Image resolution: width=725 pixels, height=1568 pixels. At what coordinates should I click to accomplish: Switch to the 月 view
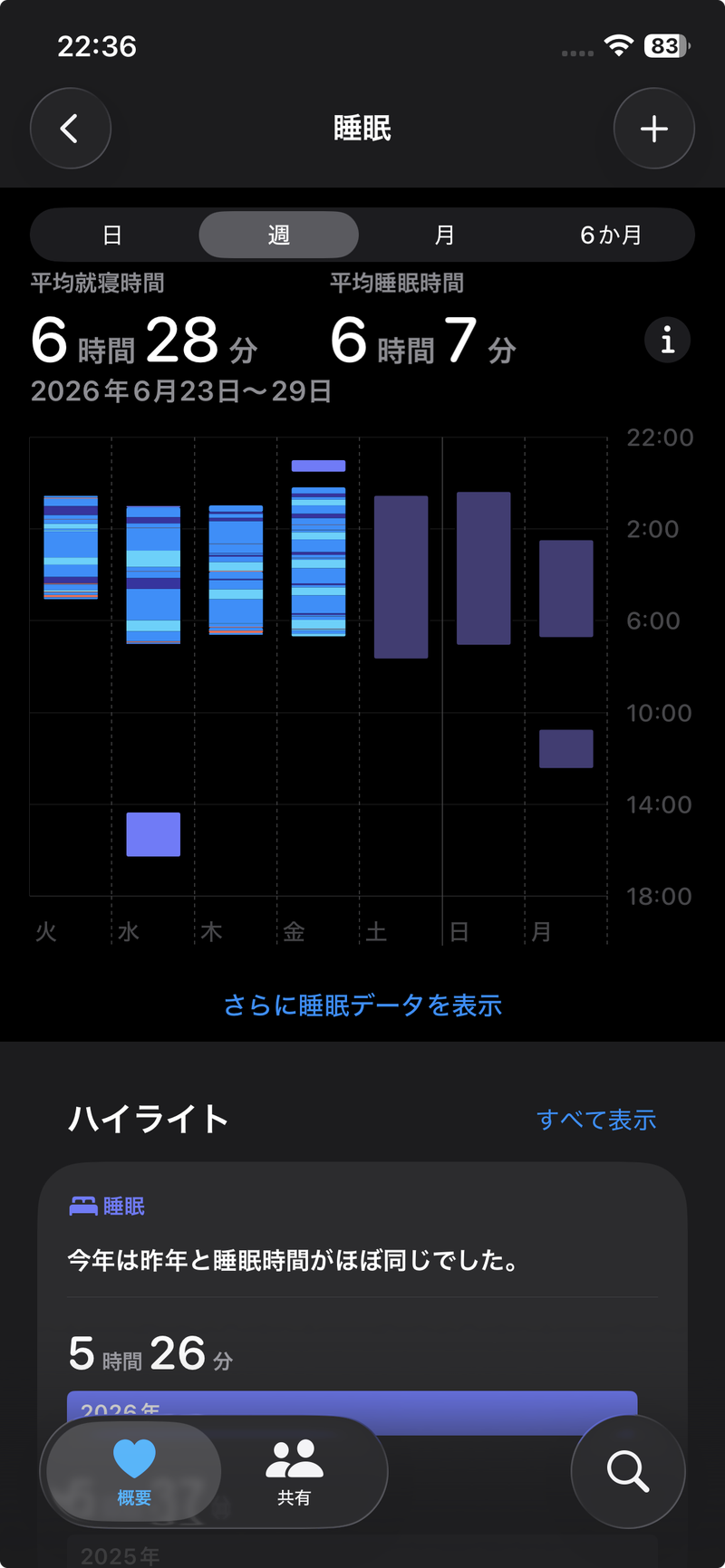click(444, 236)
